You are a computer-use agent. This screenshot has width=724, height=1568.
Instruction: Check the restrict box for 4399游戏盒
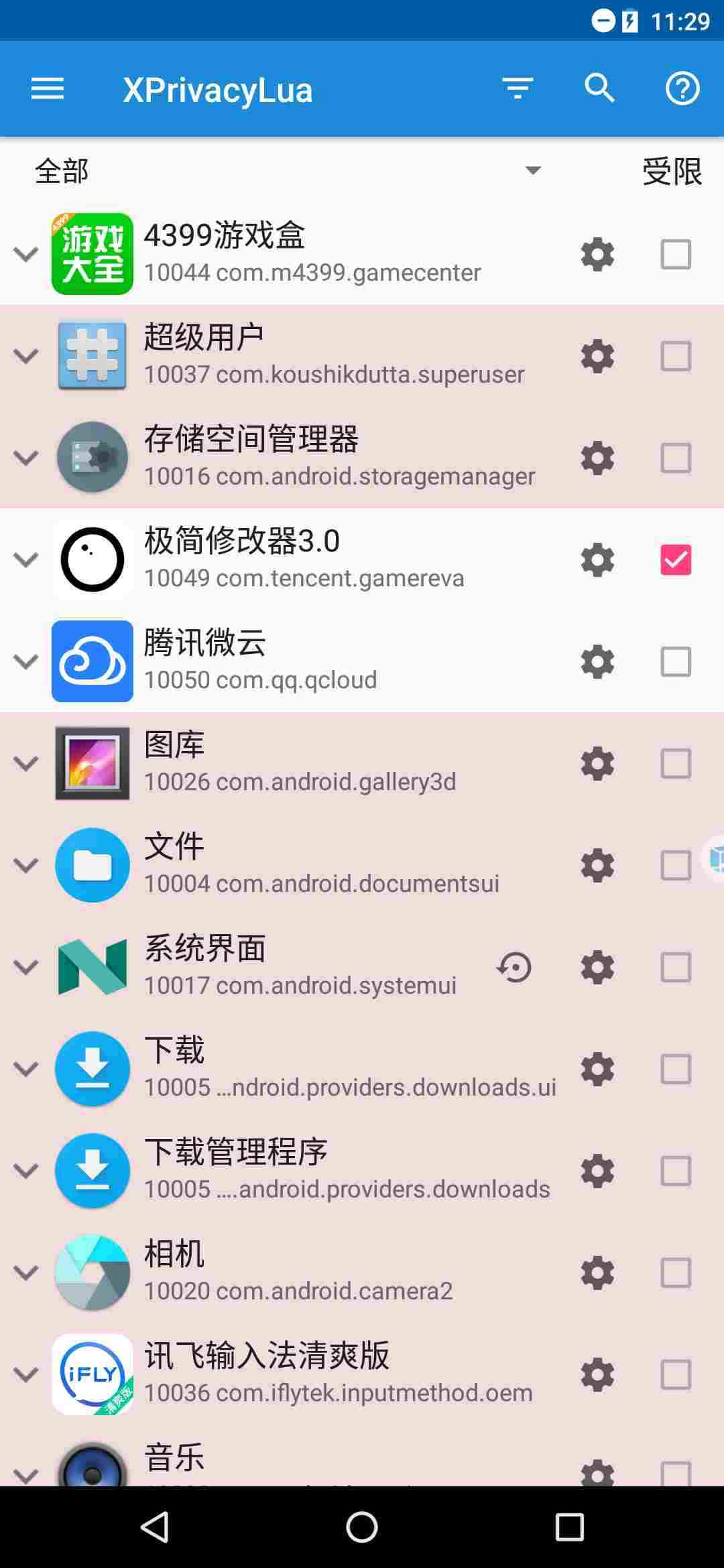pyautogui.click(x=675, y=255)
